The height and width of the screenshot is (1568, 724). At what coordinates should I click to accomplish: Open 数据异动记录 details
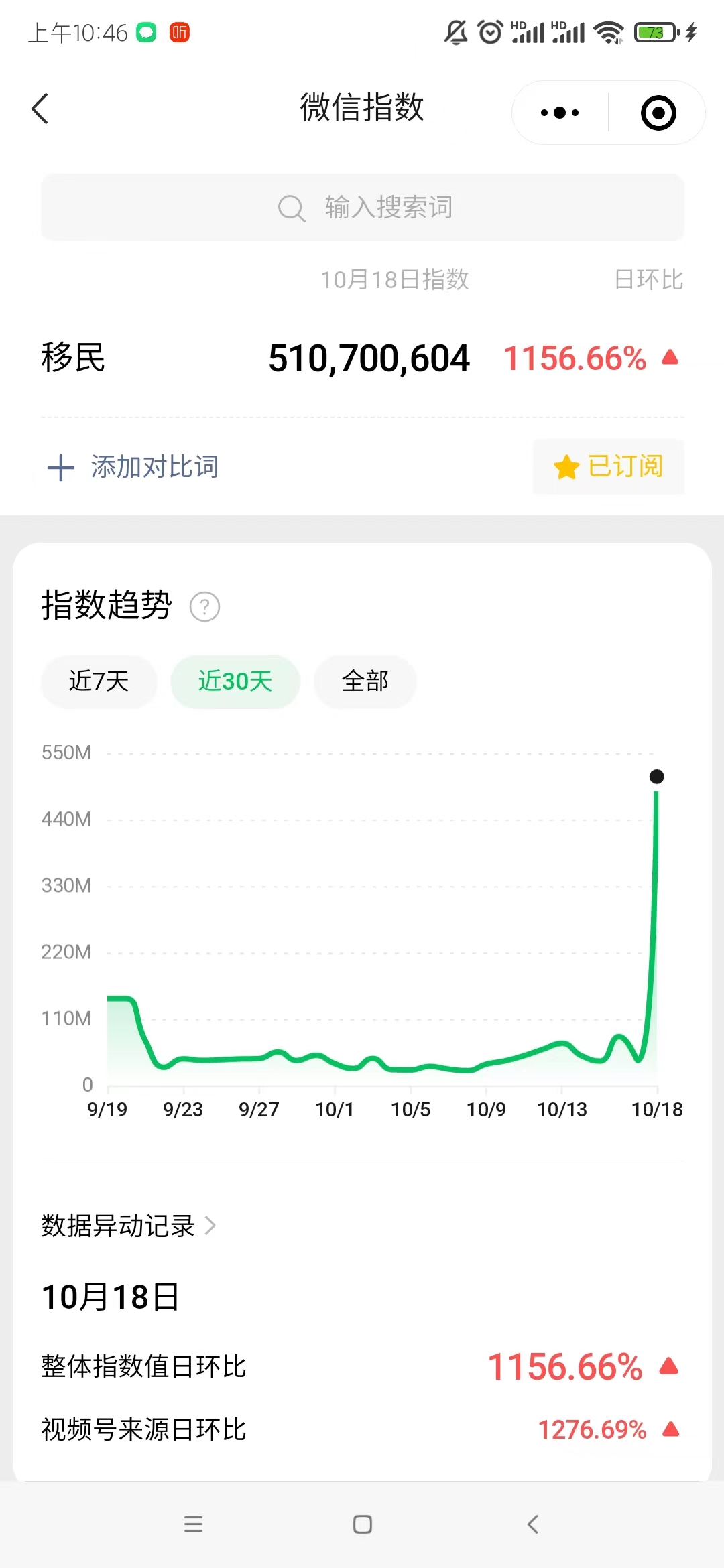pyautogui.click(x=129, y=1226)
